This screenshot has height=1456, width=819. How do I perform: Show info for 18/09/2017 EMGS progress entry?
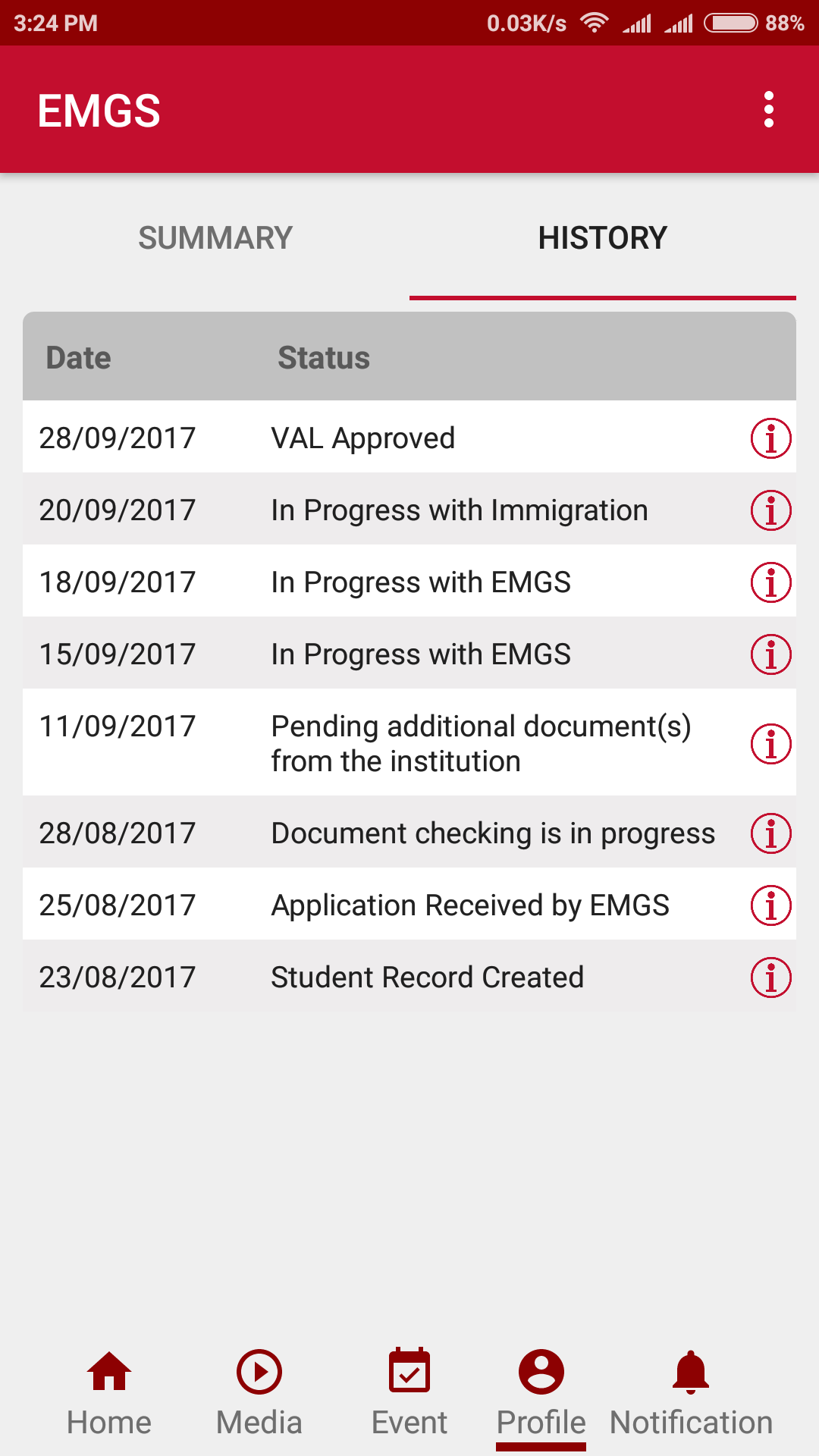(x=770, y=582)
